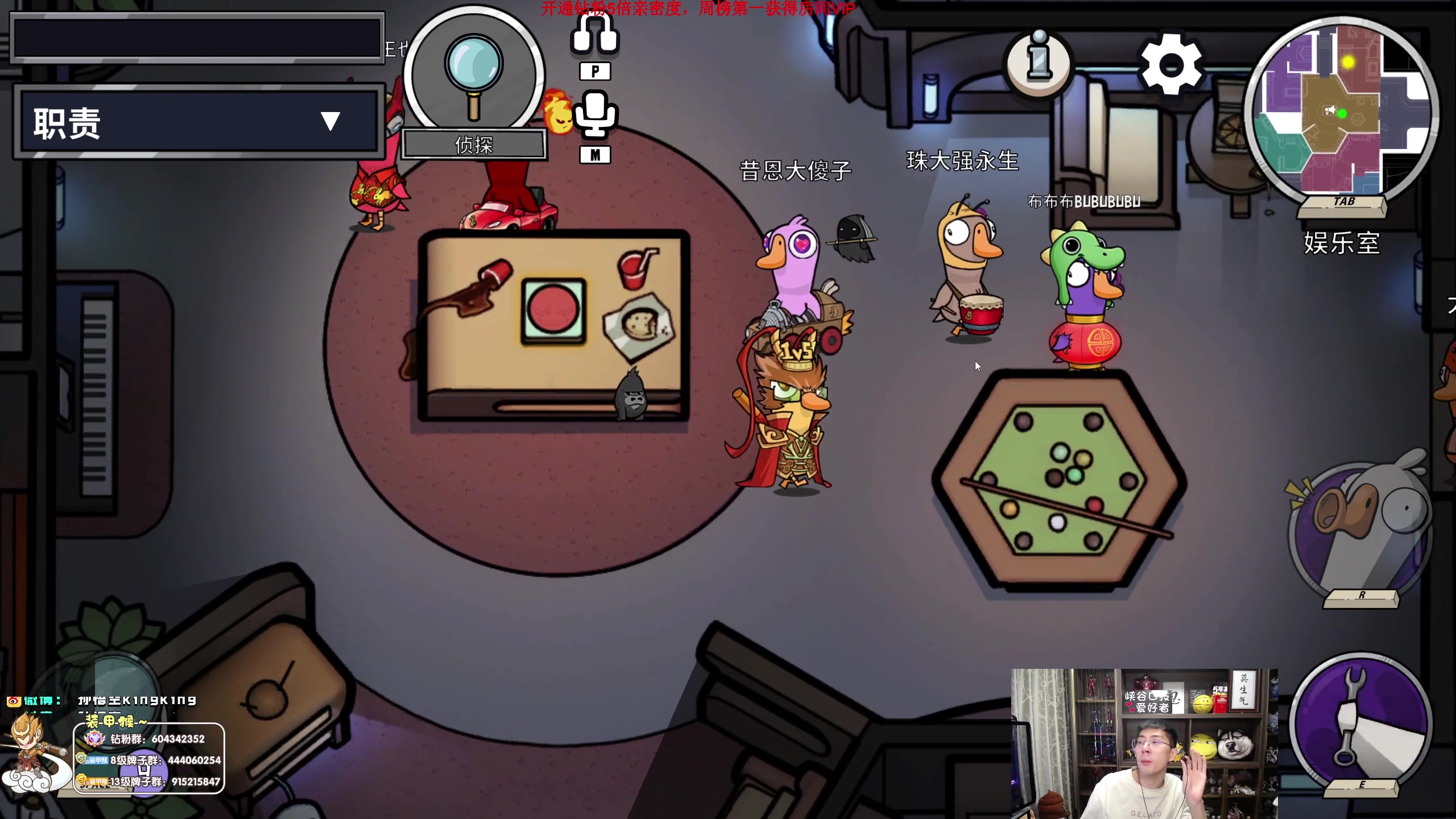
Task: Open the minimap
Action: coord(1342,109)
